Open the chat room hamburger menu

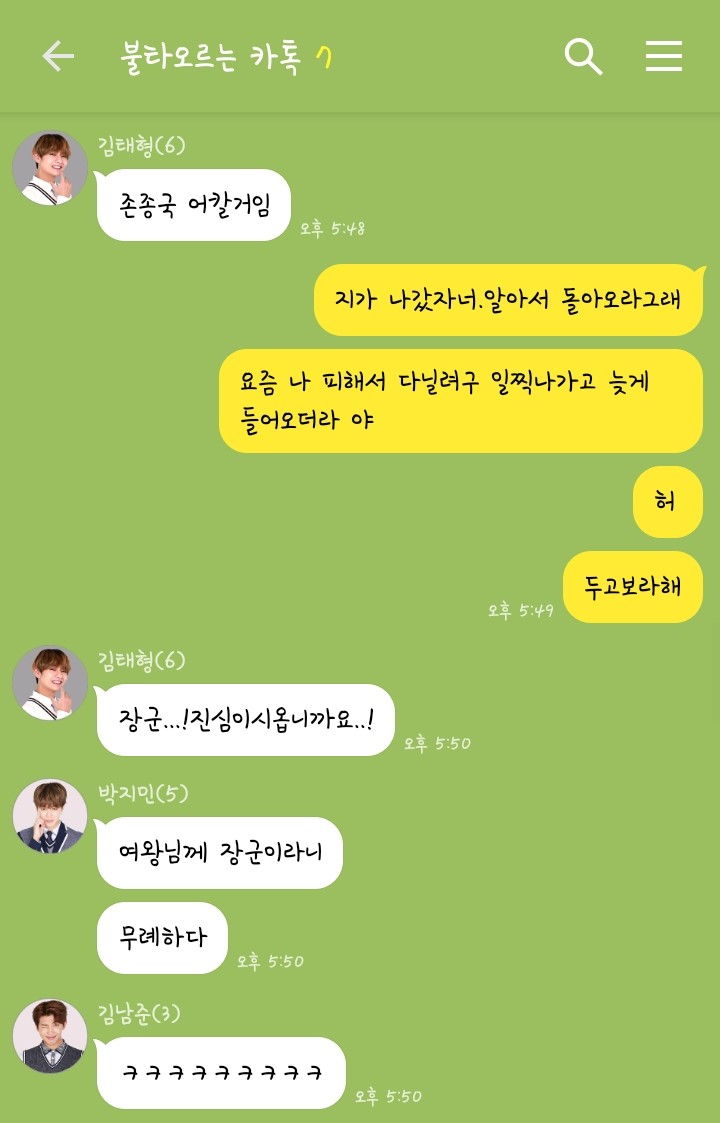pos(663,56)
